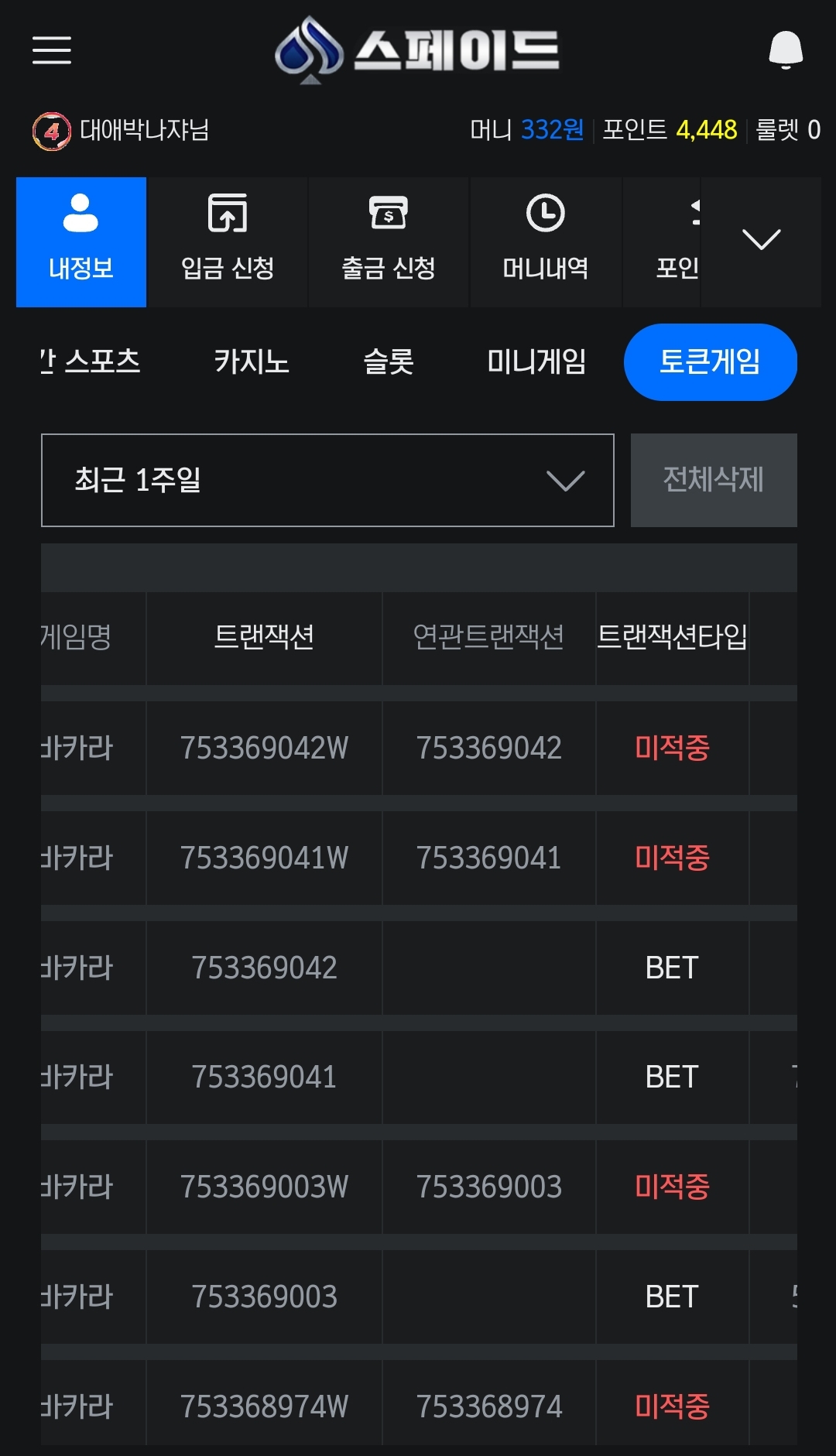The height and width of the screenshot is (1456, 836).
Task: Select the 토큰게임 category
Action: coord(711,362)
